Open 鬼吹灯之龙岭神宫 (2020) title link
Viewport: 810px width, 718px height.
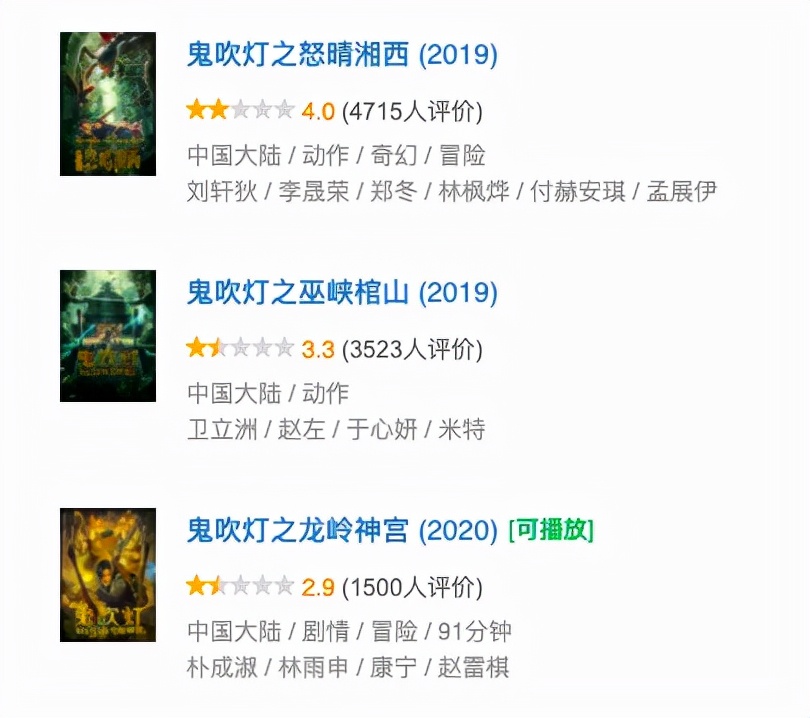tap(341, 531)
